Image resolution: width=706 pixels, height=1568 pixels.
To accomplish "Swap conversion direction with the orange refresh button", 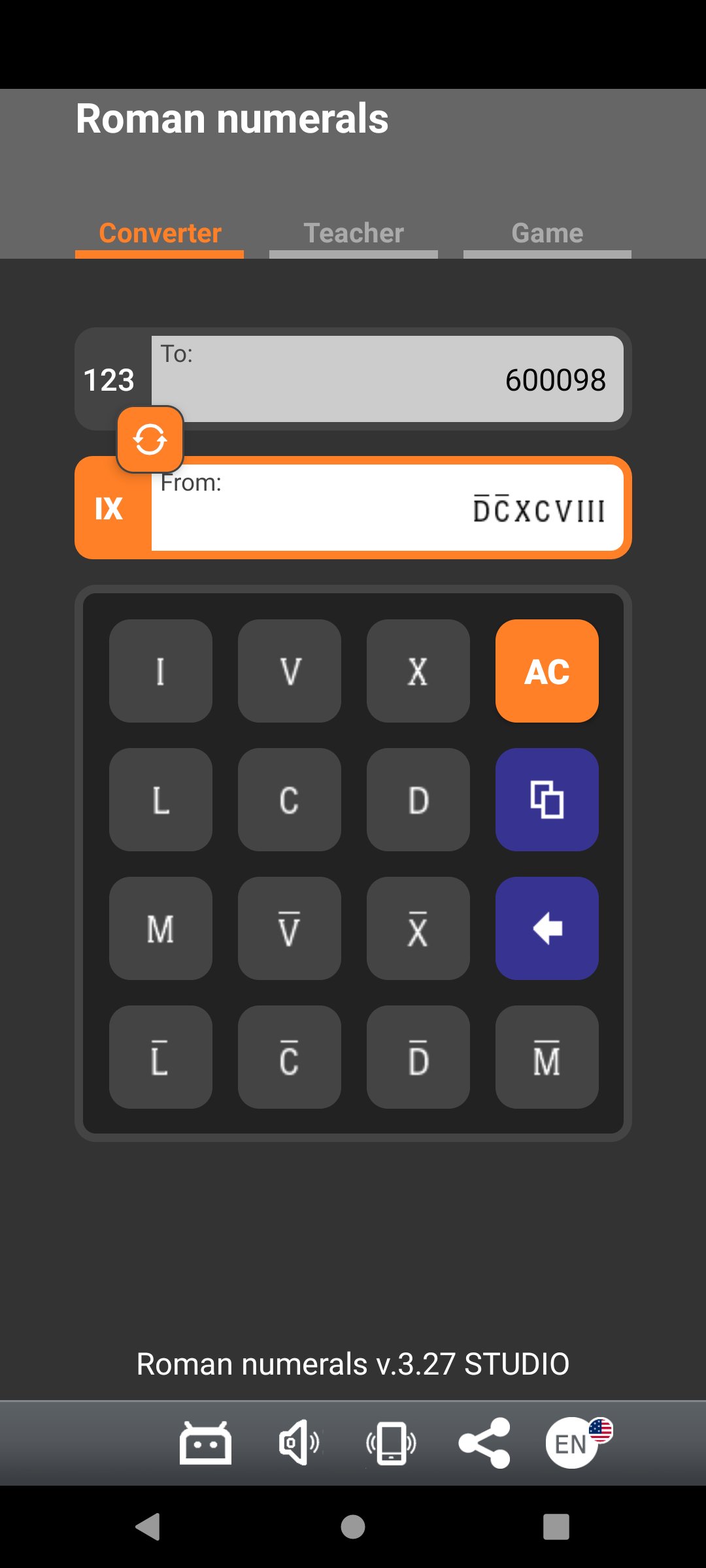I will (150, 439).
